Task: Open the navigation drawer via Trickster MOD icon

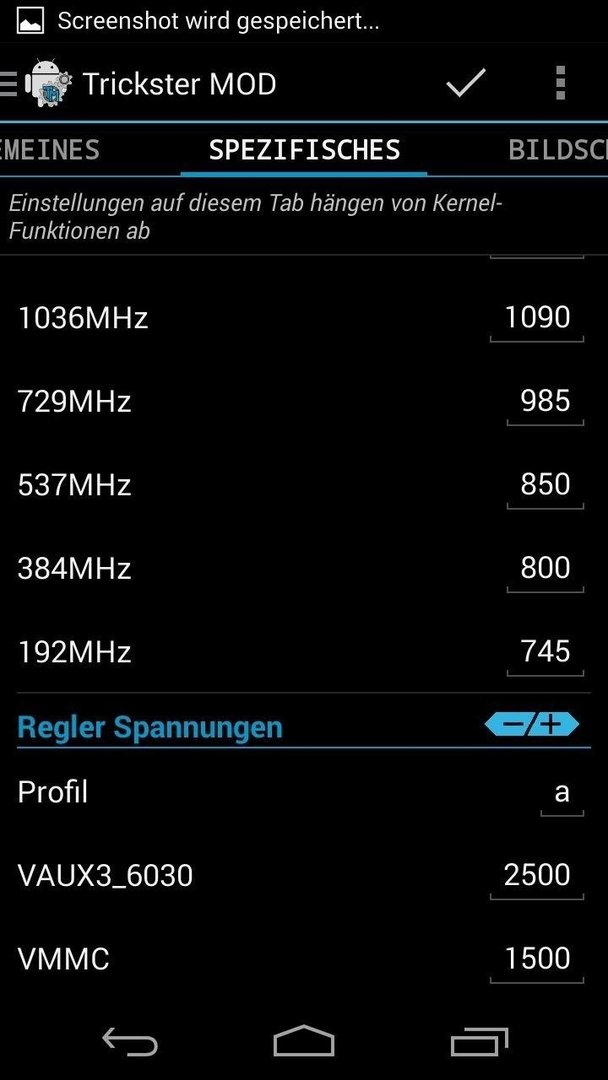Action: pos(38,84)
